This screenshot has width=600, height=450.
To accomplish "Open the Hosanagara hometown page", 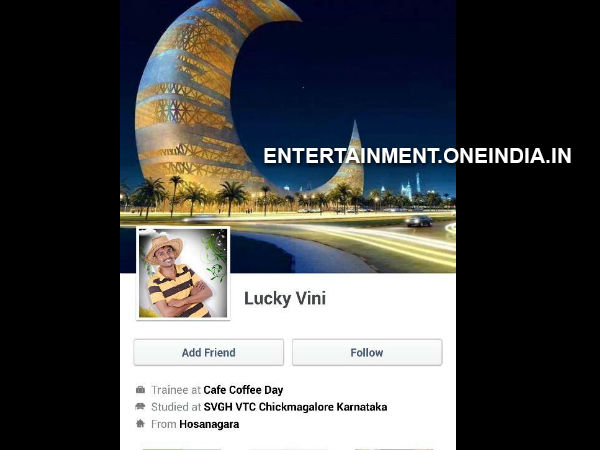I will pyautogui.click(x=209, y=424).
